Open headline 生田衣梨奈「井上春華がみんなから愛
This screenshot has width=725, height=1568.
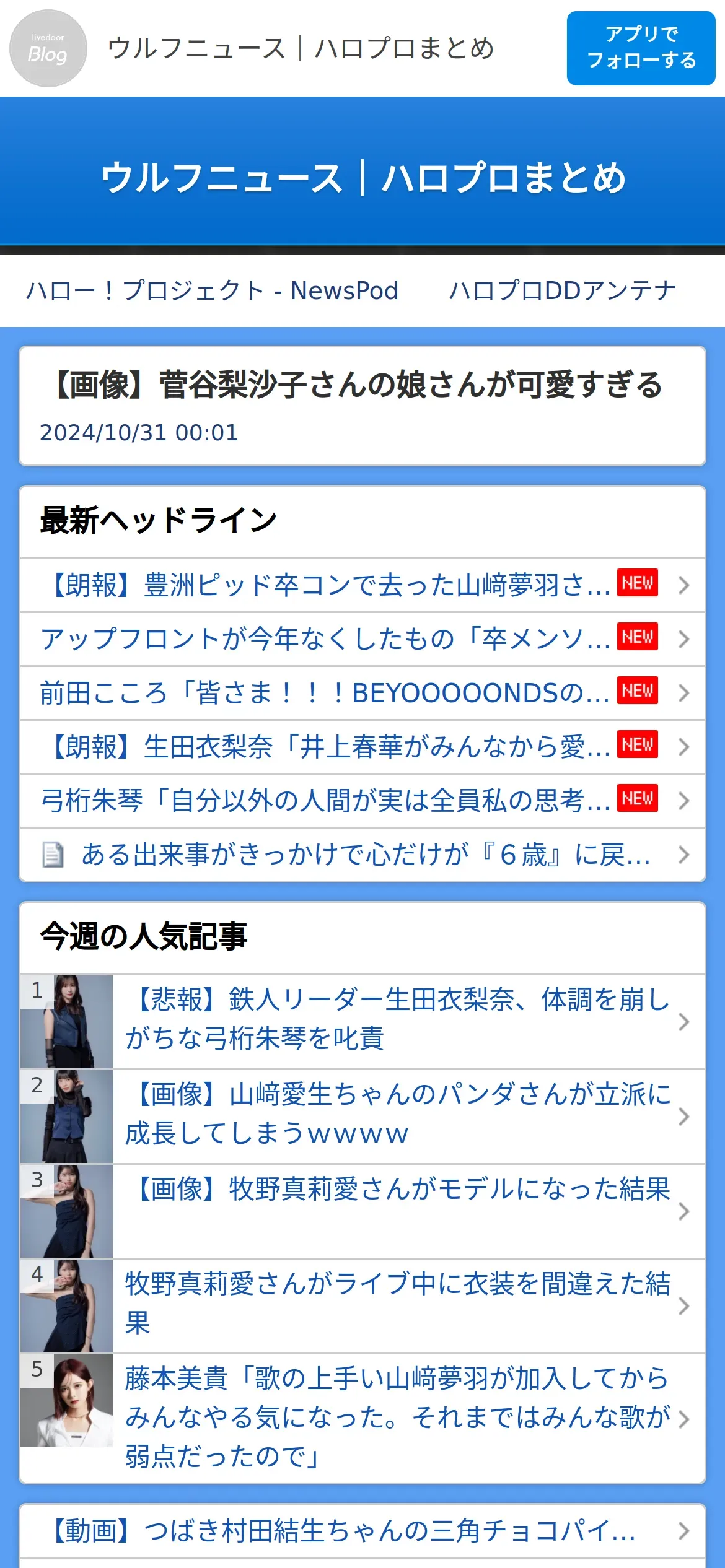tap(362, 747)
